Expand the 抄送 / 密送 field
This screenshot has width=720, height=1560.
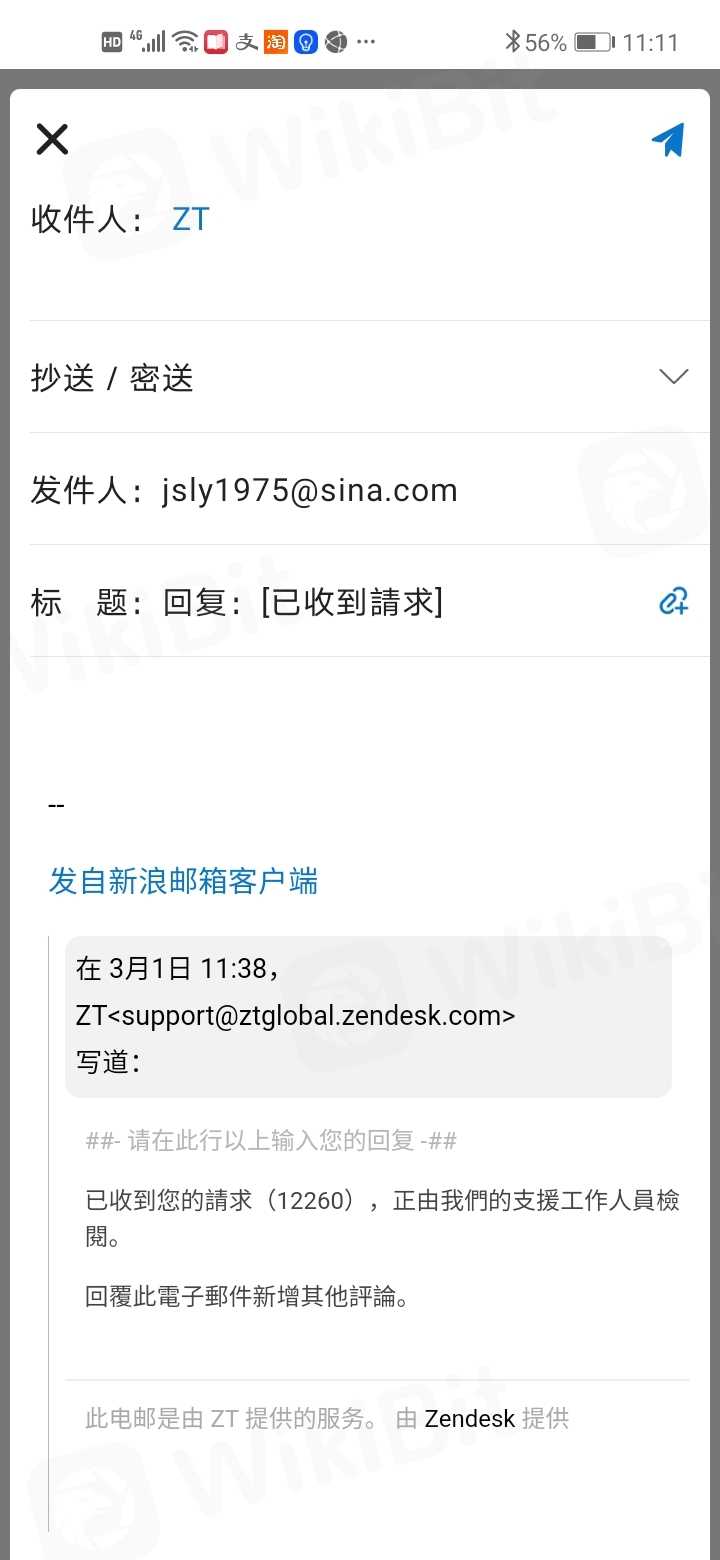673,377
